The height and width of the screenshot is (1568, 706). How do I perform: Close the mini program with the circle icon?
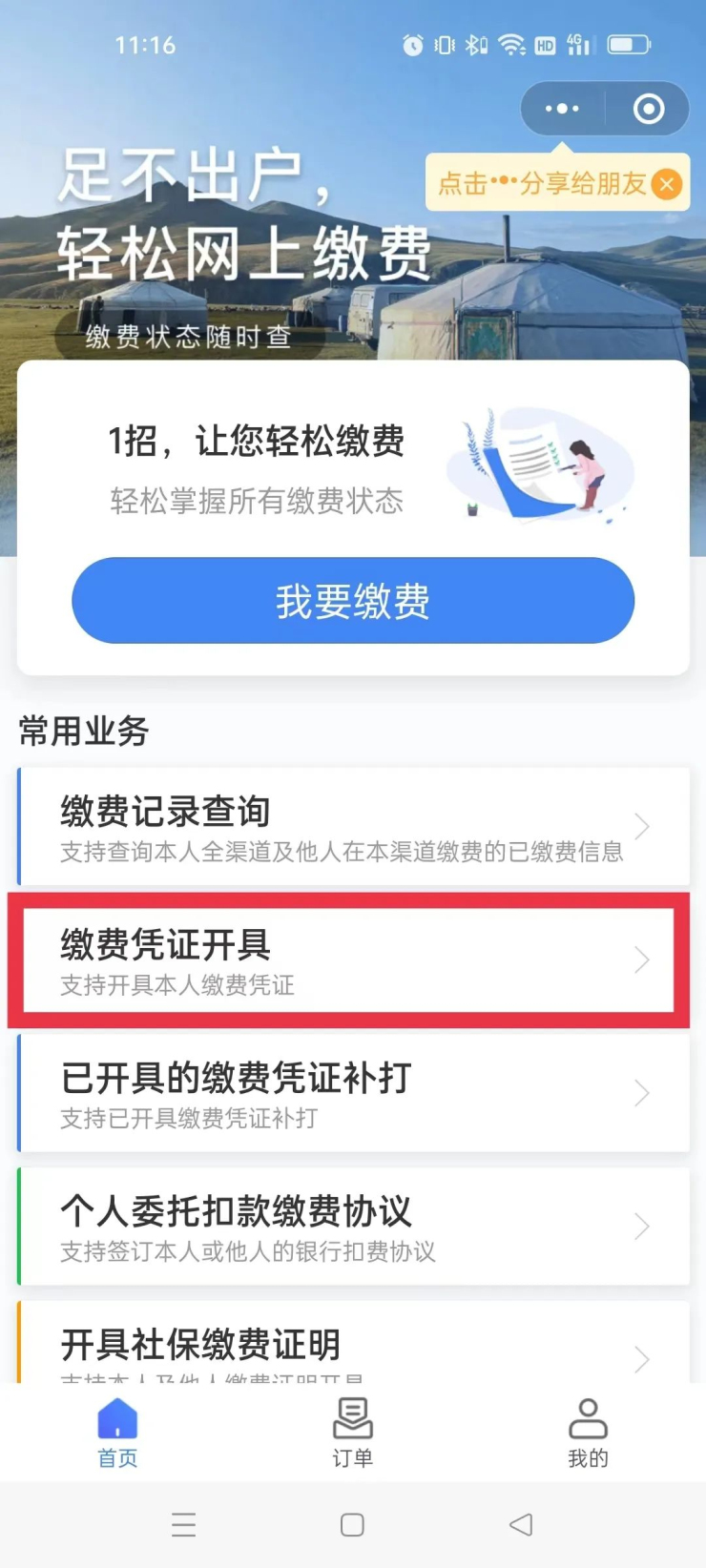click(649, 109)
